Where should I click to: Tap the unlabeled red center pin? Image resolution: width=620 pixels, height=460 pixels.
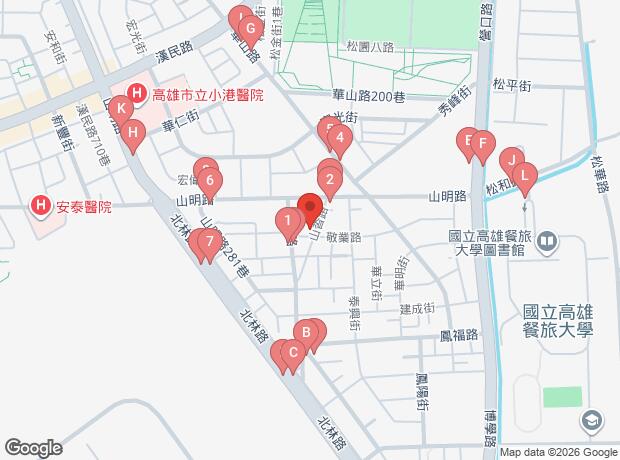click(310, 209)
